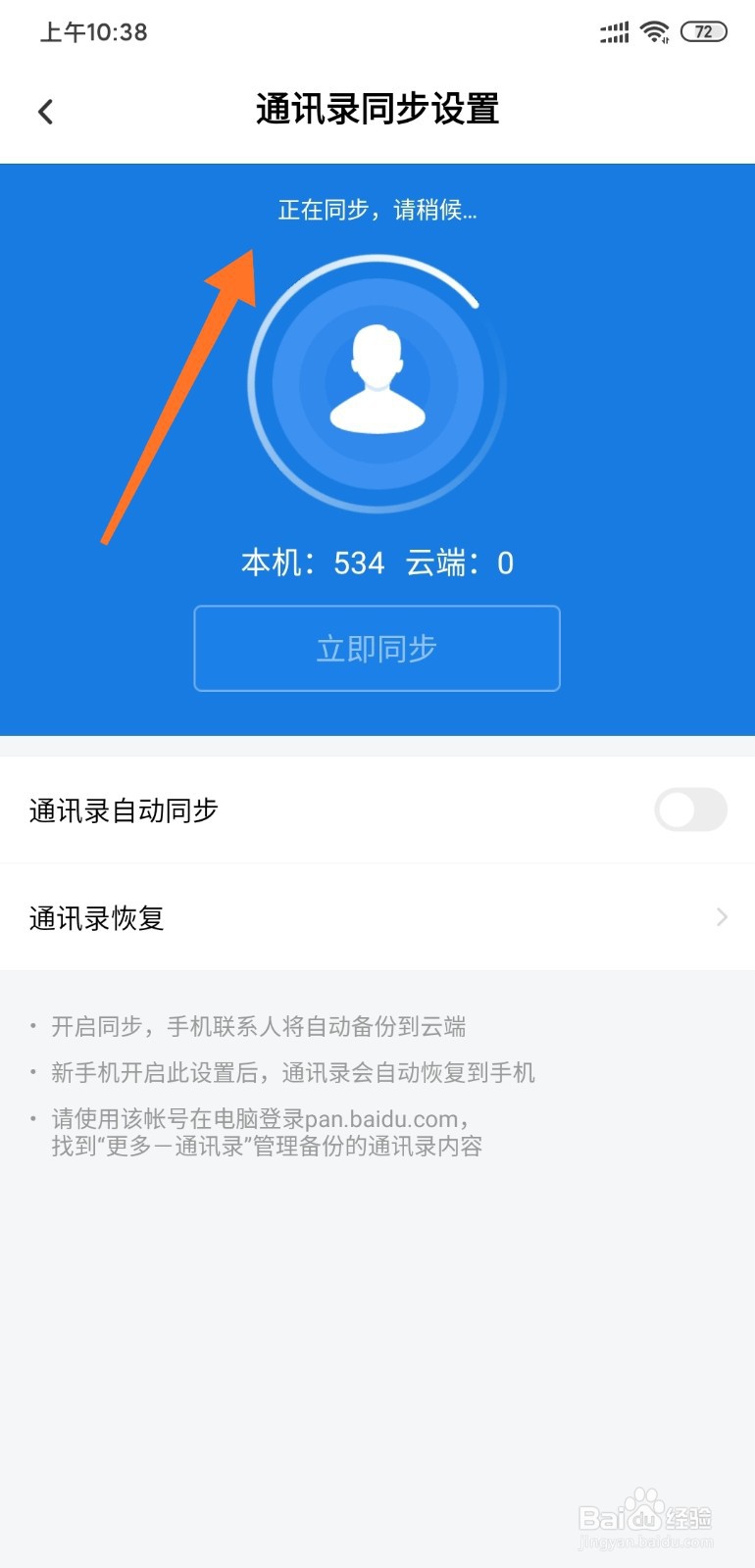Viewport: 755px width, 1568px height.
Task: Tap the right-pointing chevron on restore row
Action: pos(722,917)
